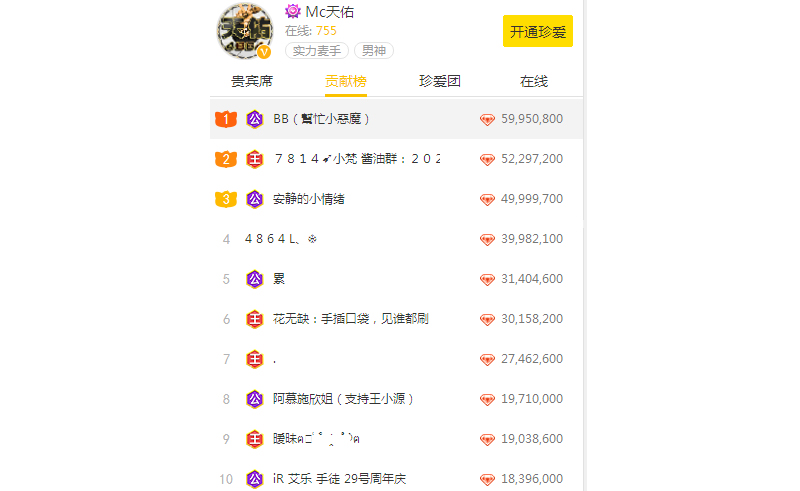Switch to the 在线 tab
The width and height of the screenshot is (800, 491).
tap(534, 81)
